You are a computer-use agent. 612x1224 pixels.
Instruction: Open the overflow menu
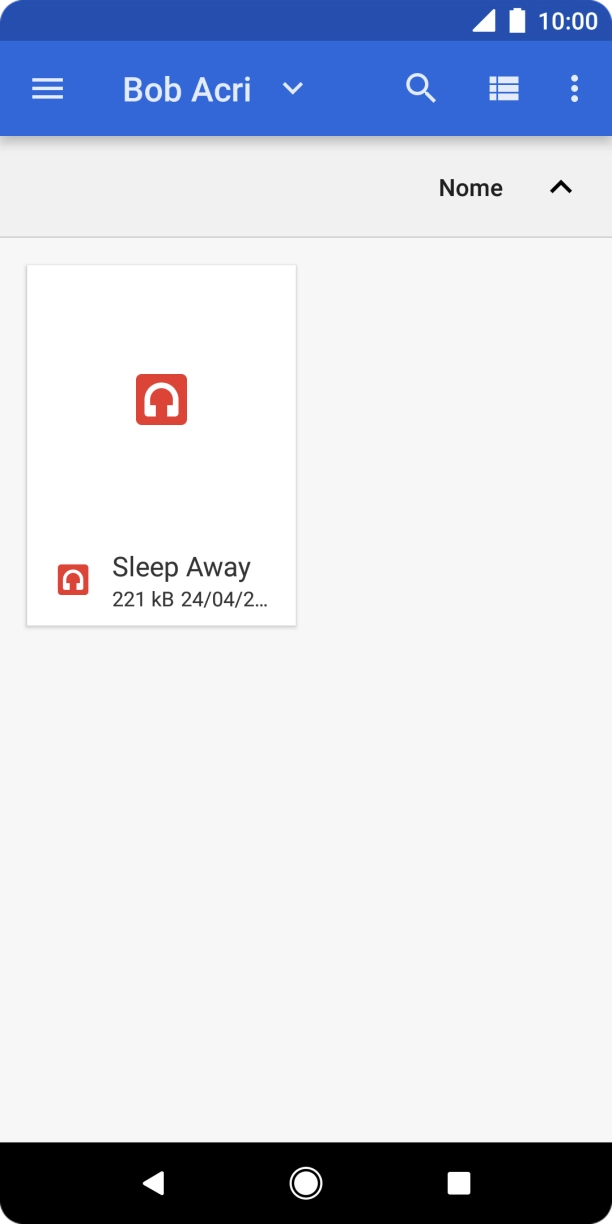[x=574, y=89]
